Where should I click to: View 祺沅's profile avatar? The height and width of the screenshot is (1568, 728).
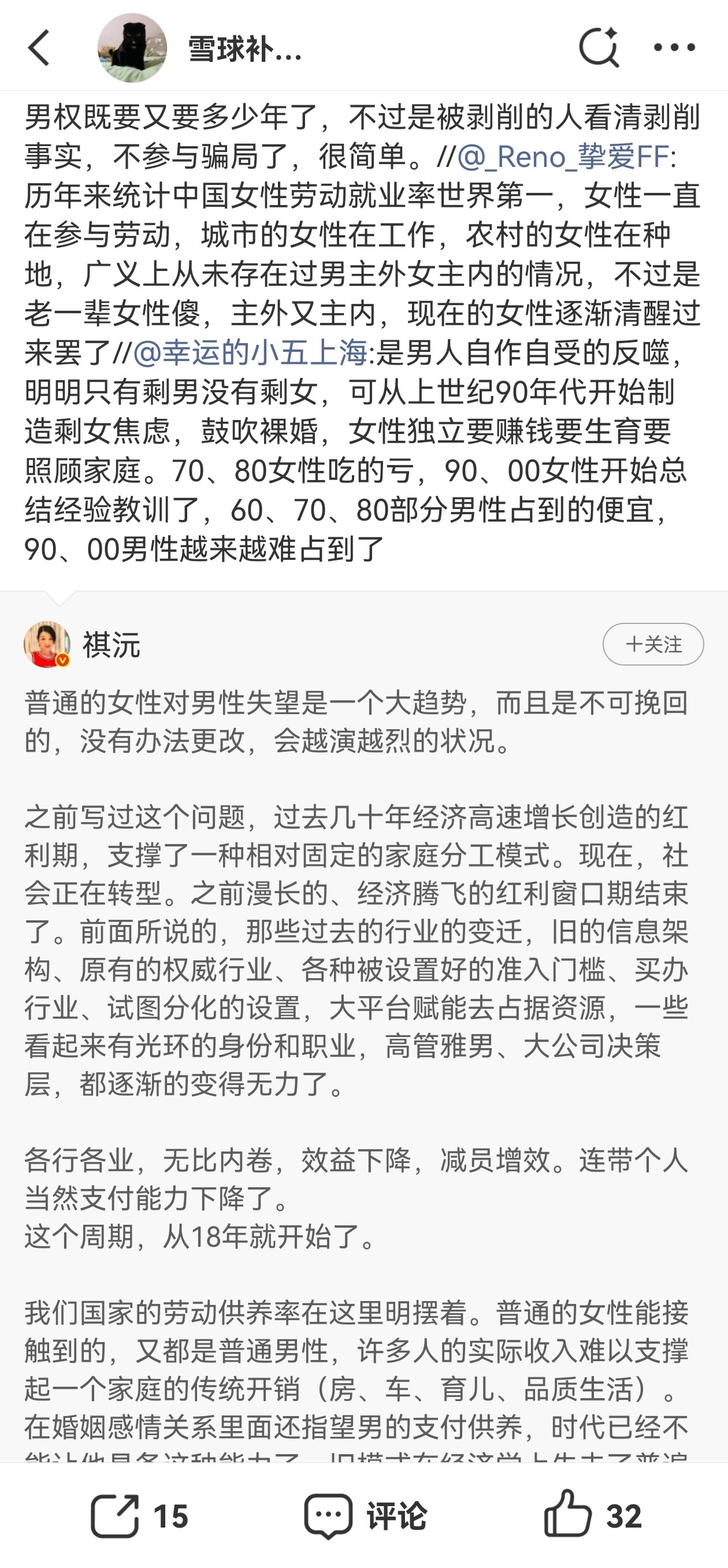pyautogui.click(x=47, y=644)
